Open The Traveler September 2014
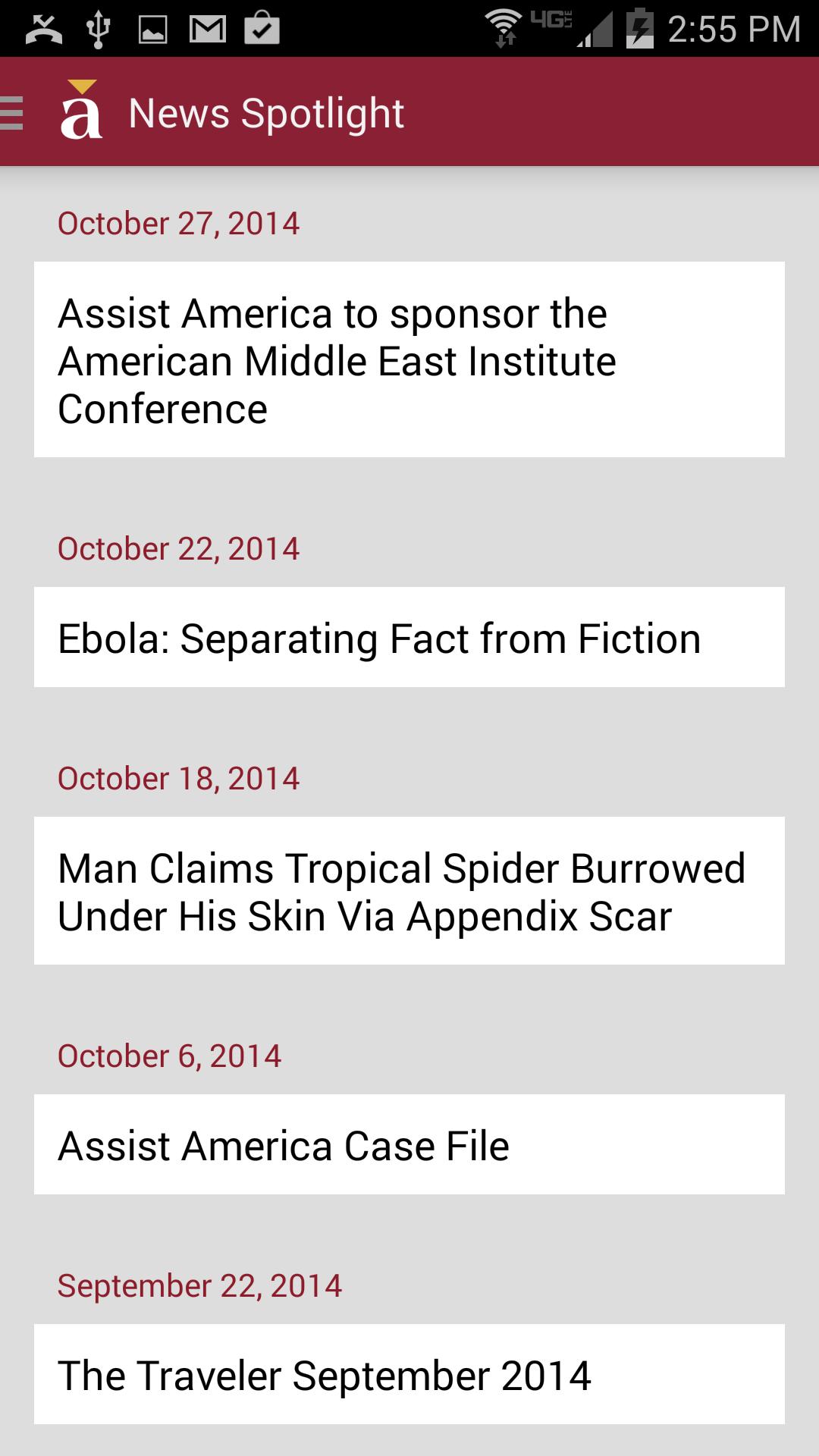This screenshot has height=1456, width=819. [409, 1374]
